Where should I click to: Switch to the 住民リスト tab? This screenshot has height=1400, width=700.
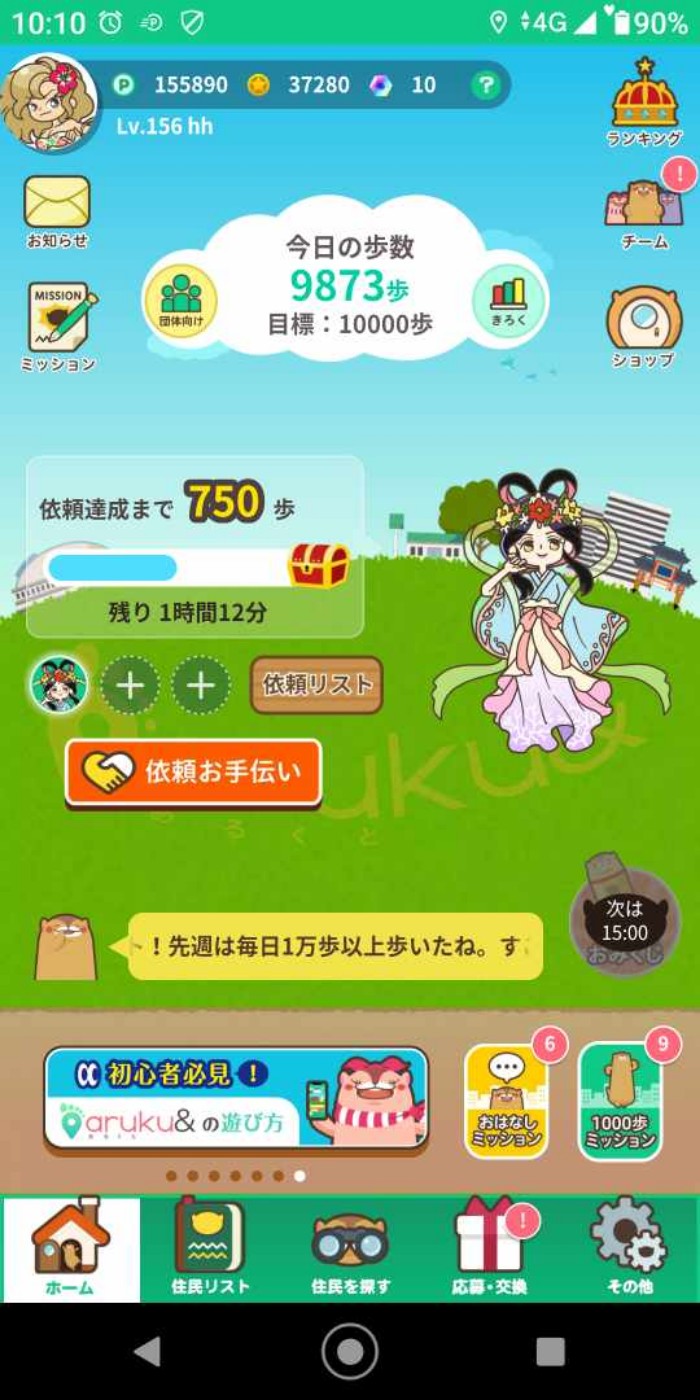pos(210,1249)
